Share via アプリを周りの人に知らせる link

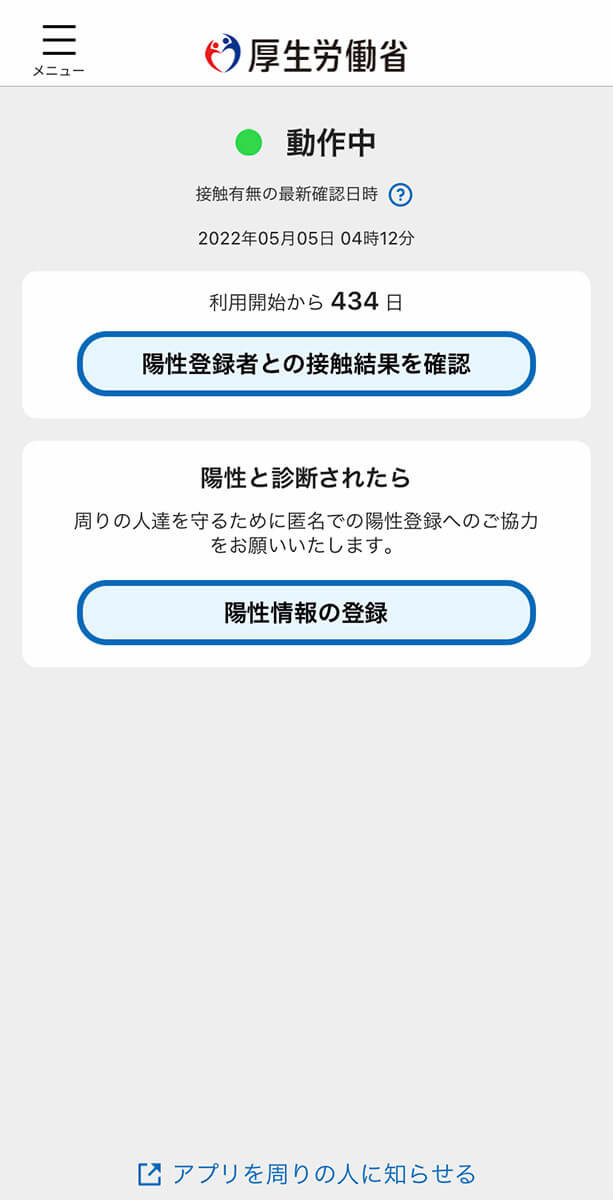click(x=307, y=1174)
